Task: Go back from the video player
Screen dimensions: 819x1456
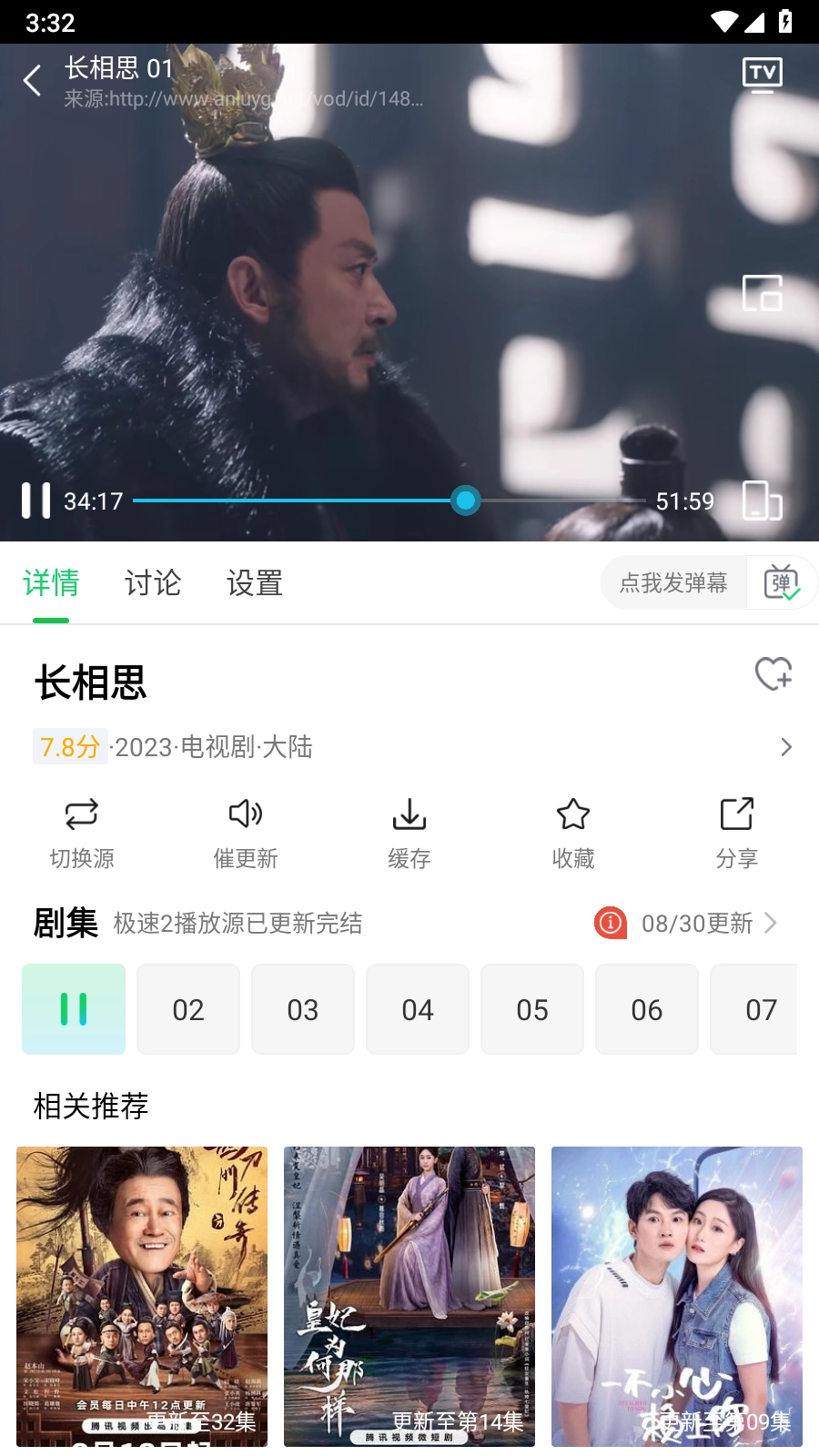Action: 33,81
